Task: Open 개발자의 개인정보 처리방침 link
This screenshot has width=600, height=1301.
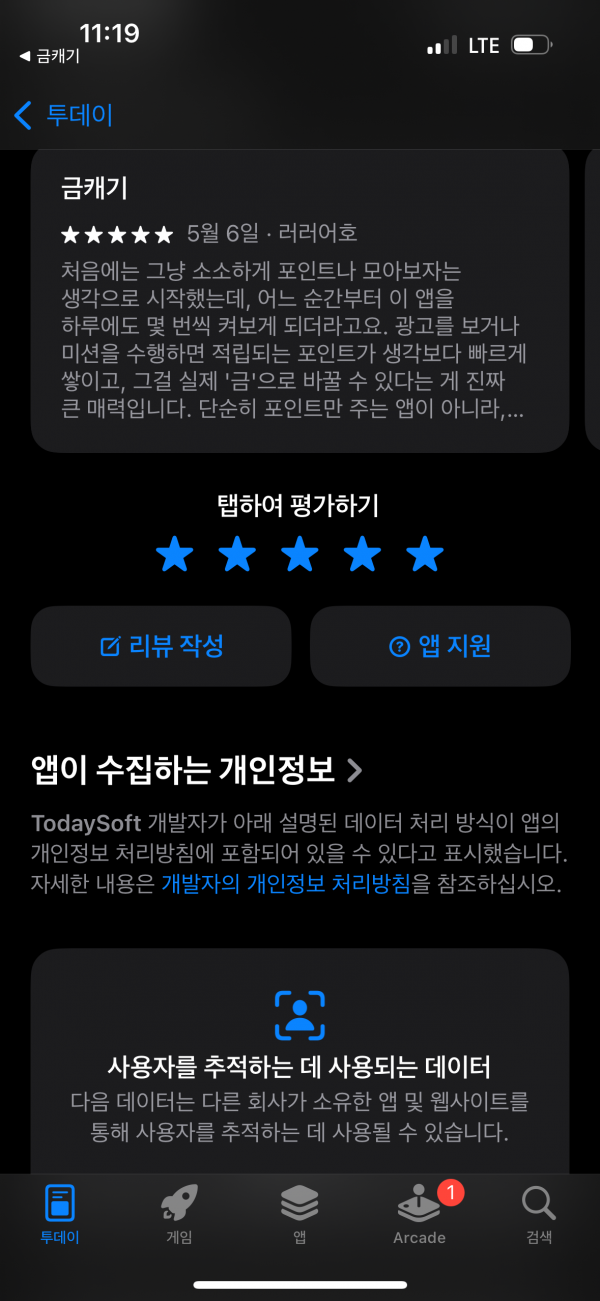Action: [286, 884]
